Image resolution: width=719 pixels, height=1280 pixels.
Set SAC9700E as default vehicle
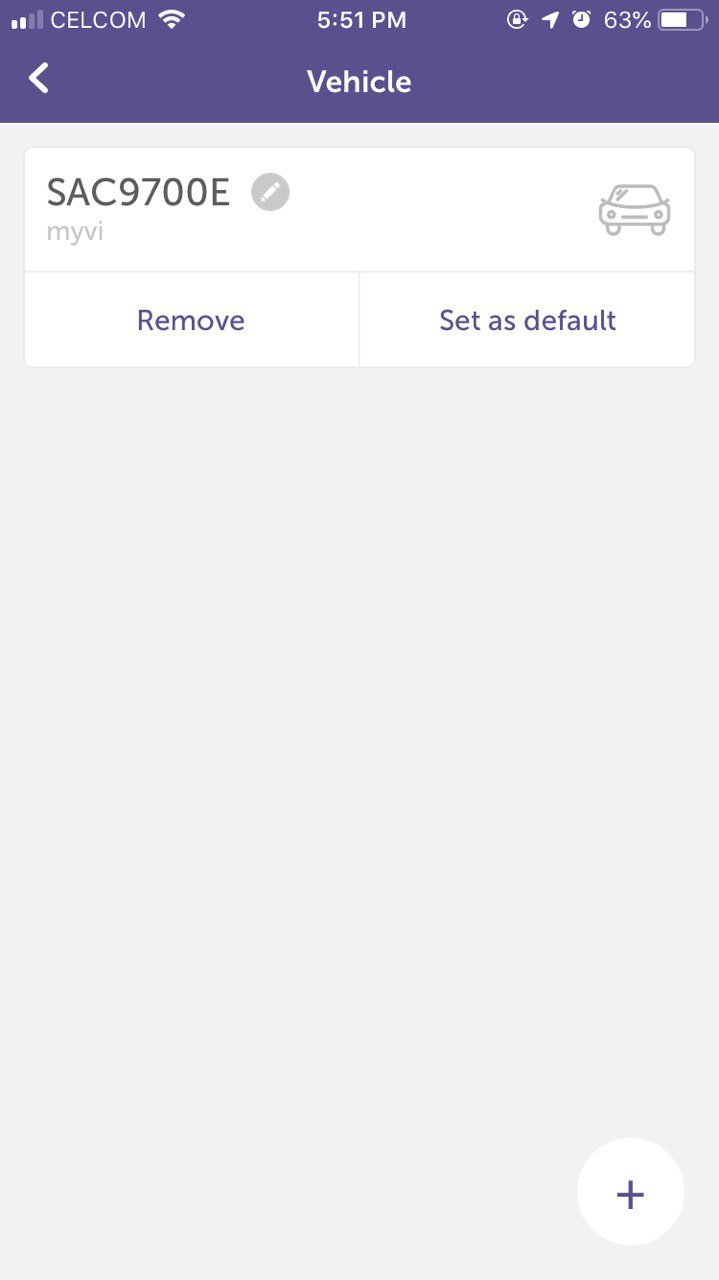[x=527, y=320]
